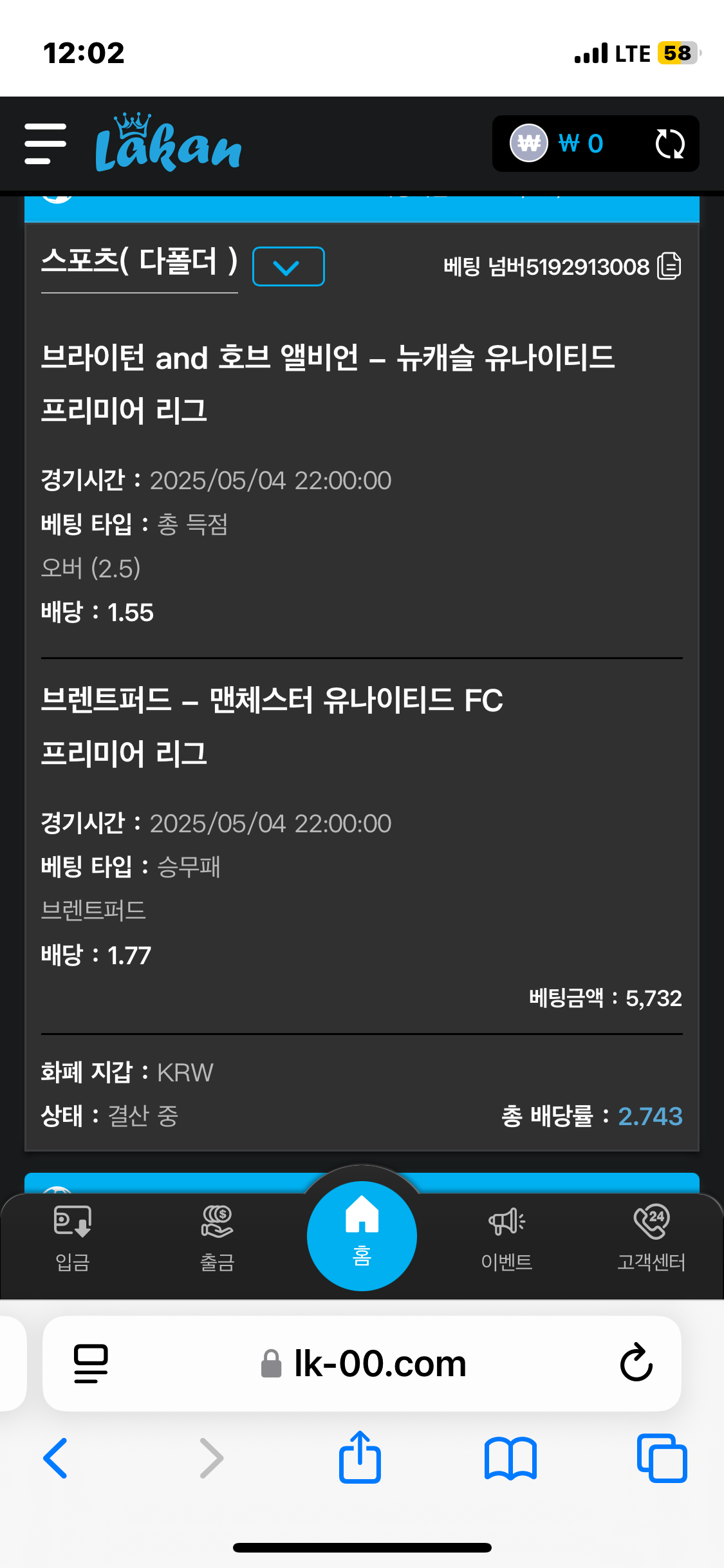
Task: Expand the 스포츠( 다폴더 ) dropdown chevron
Action: tap(288, 266)
